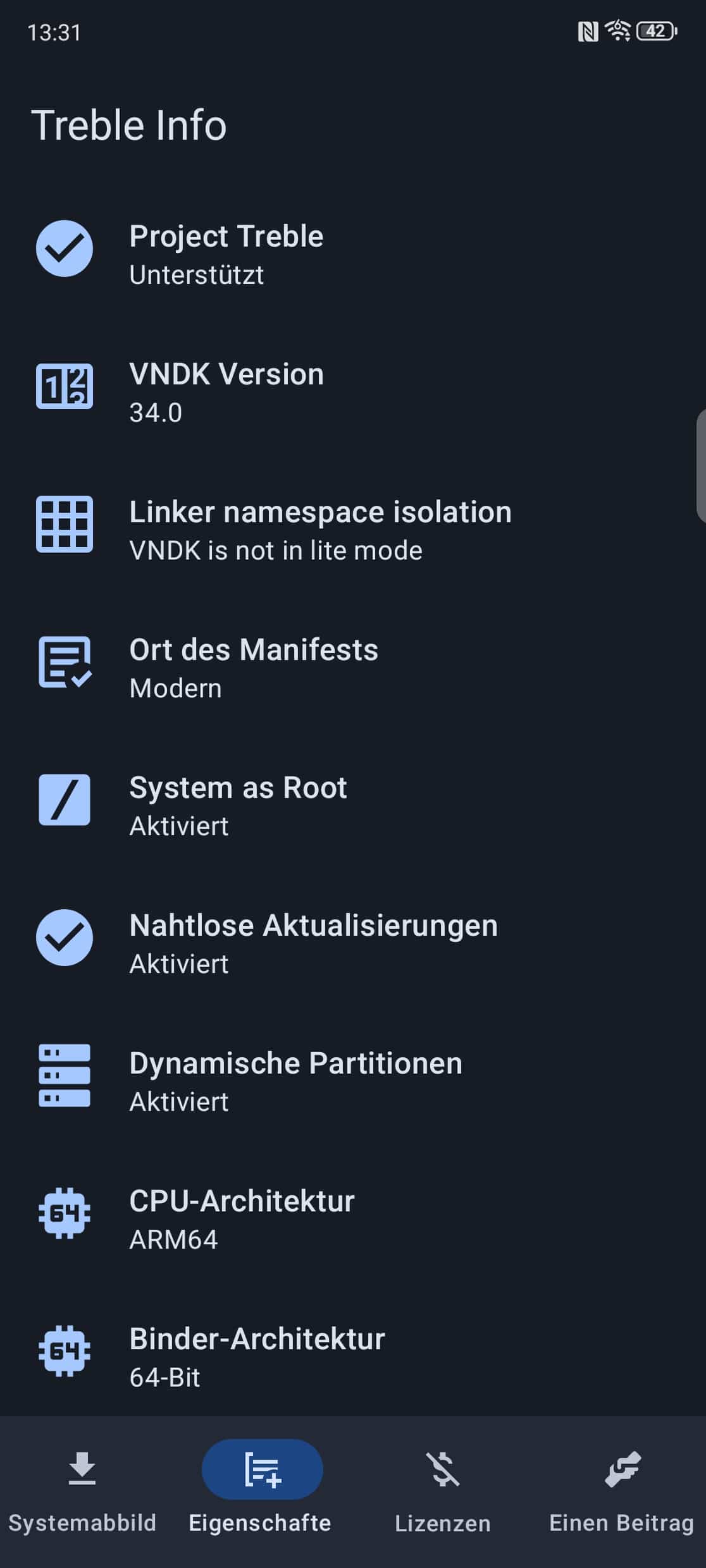
Task: Select the Eigenschafte tab
Action: (x=261, y=1491)
